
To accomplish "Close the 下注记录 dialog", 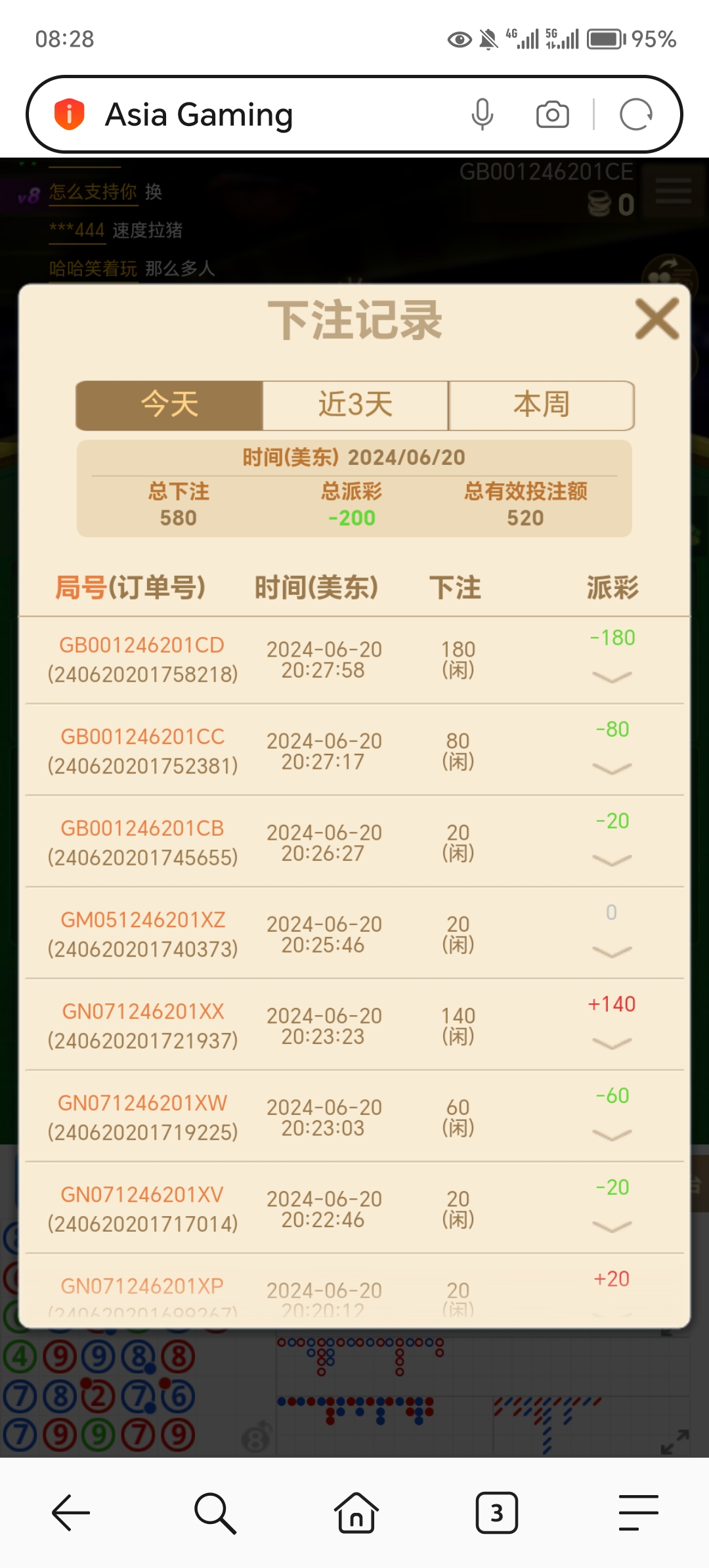I will point(656,319).
